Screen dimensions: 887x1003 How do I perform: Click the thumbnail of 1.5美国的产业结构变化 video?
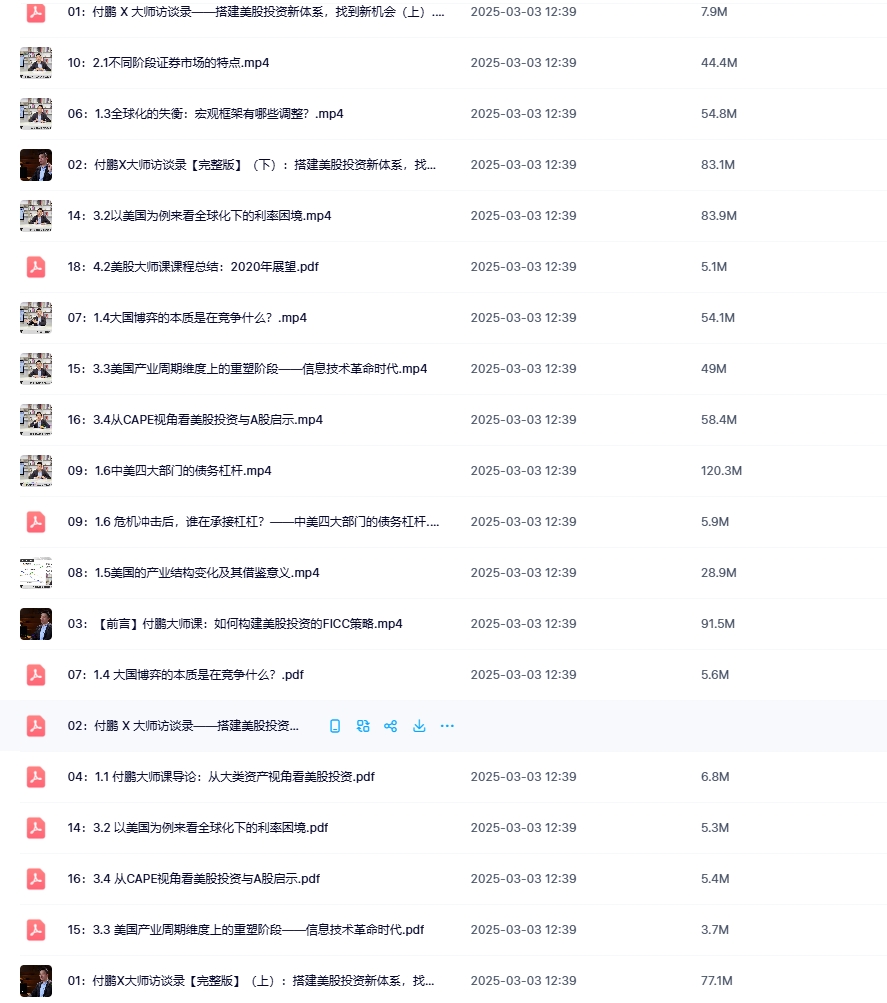point(36,572)
